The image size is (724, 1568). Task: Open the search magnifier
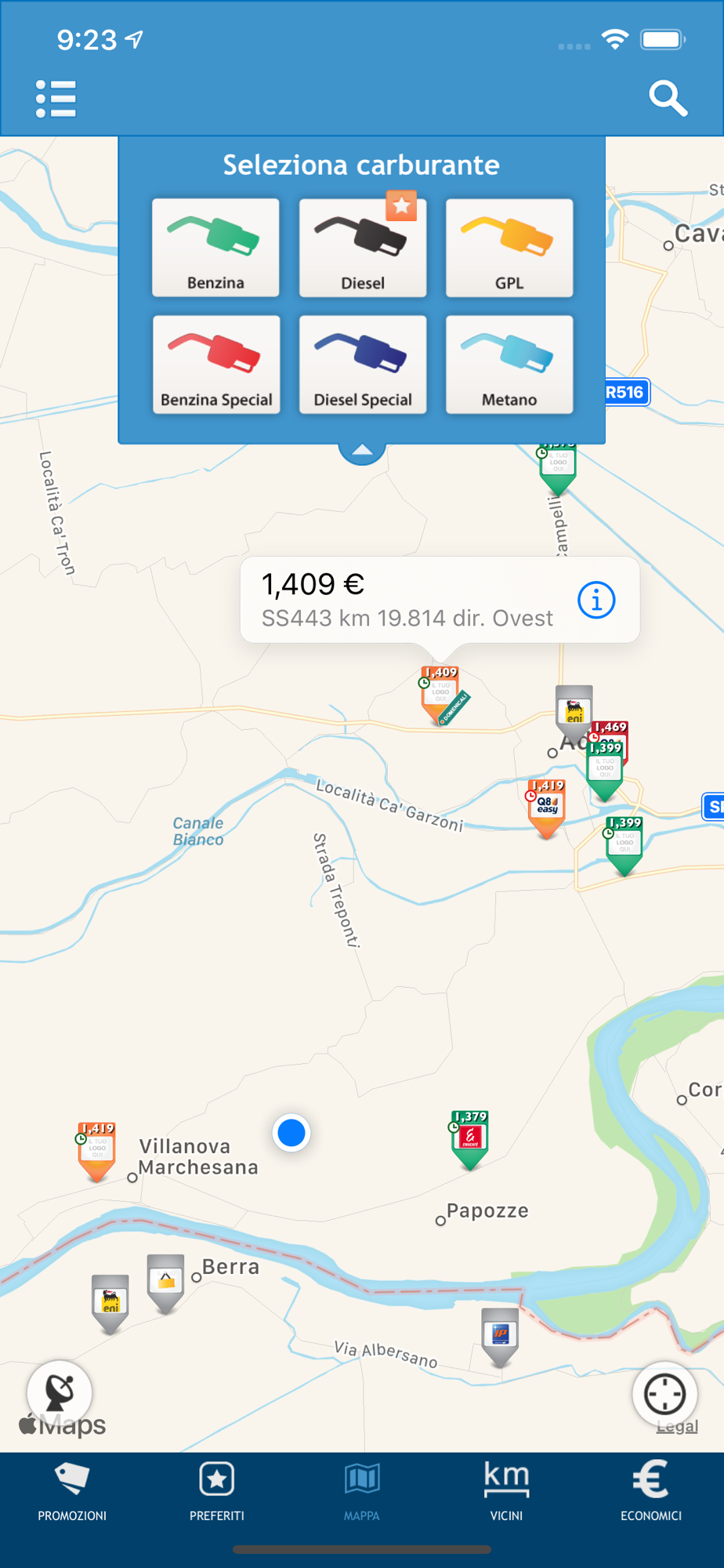pyautogui.click(x=668, y=99)
